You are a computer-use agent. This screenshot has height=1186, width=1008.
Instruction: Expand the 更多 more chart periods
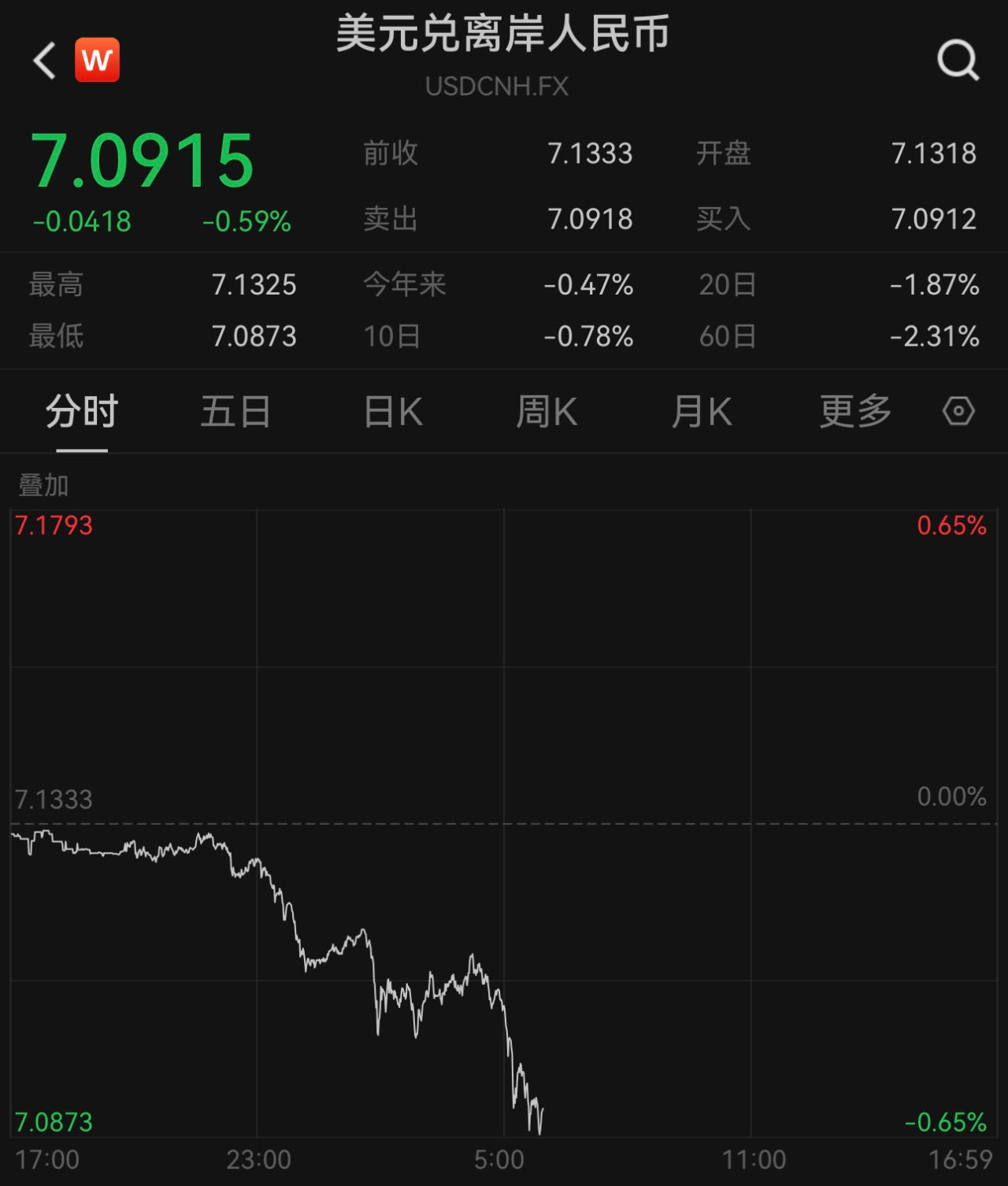pos(855,412)
